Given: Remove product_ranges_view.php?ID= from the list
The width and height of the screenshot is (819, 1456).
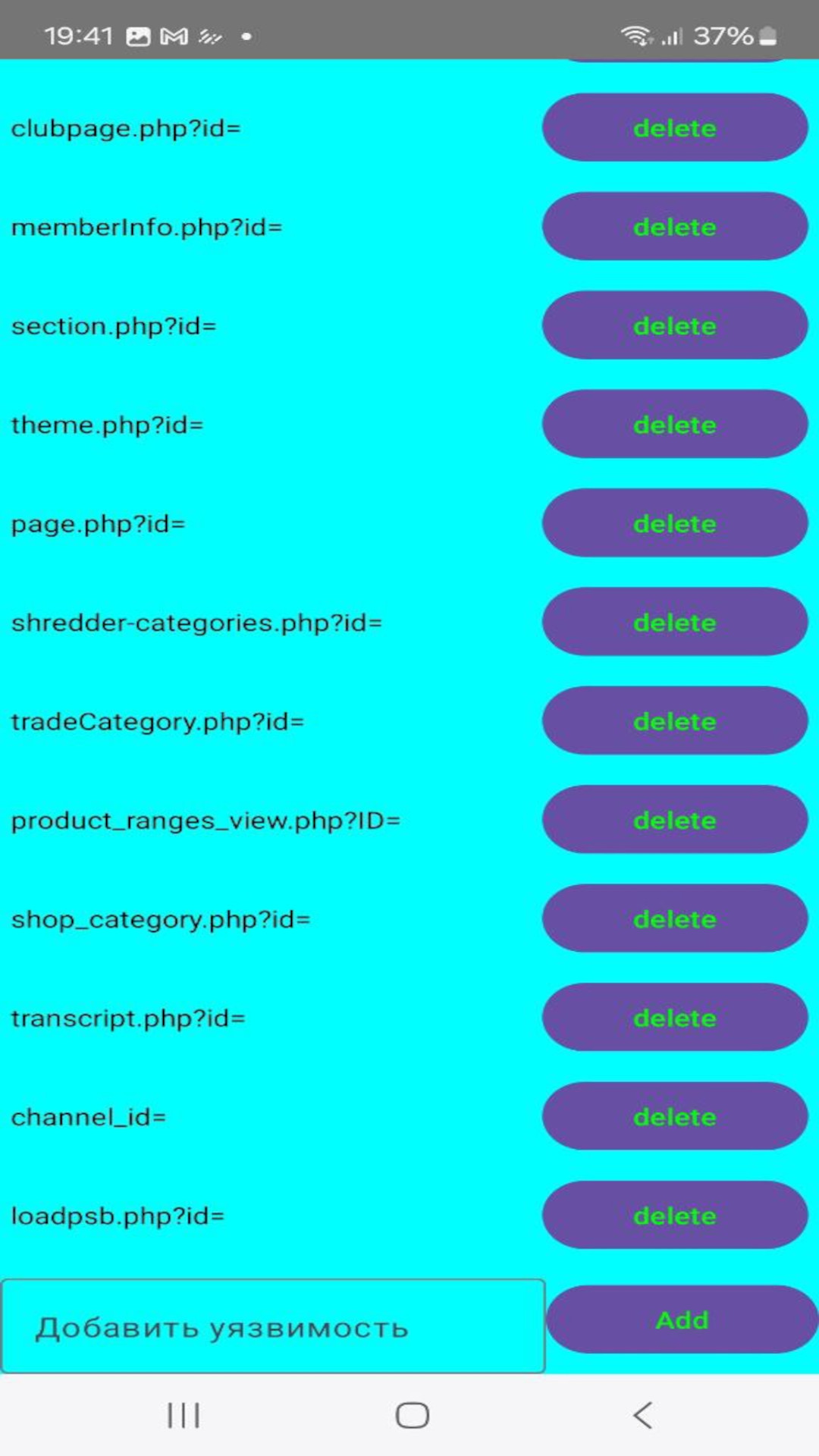Looking at the screenshot, I should pos(674,820).
